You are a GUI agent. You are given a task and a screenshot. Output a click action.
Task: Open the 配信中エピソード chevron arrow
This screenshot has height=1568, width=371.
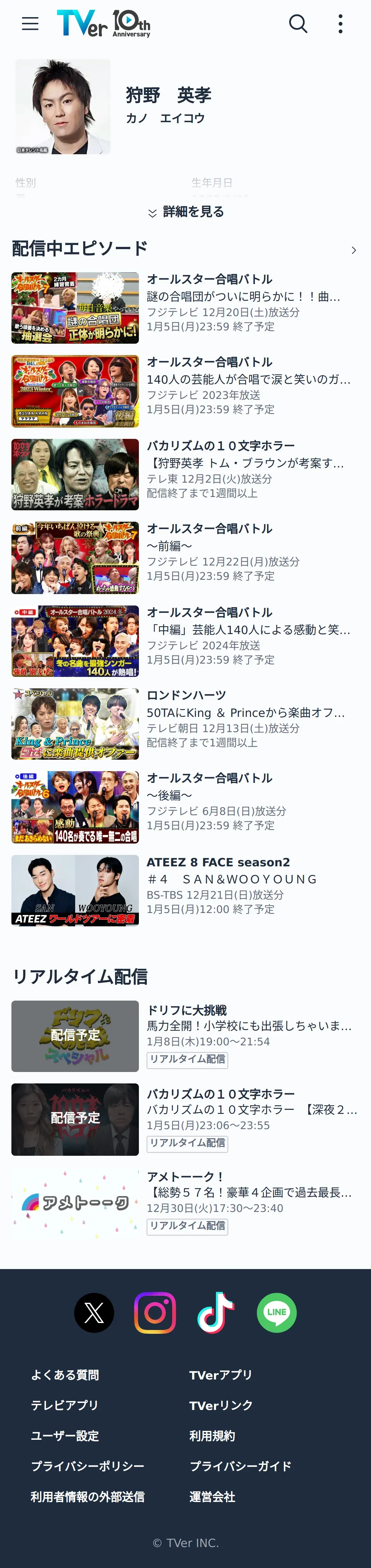pyautogui.click(x=354, y=250)
